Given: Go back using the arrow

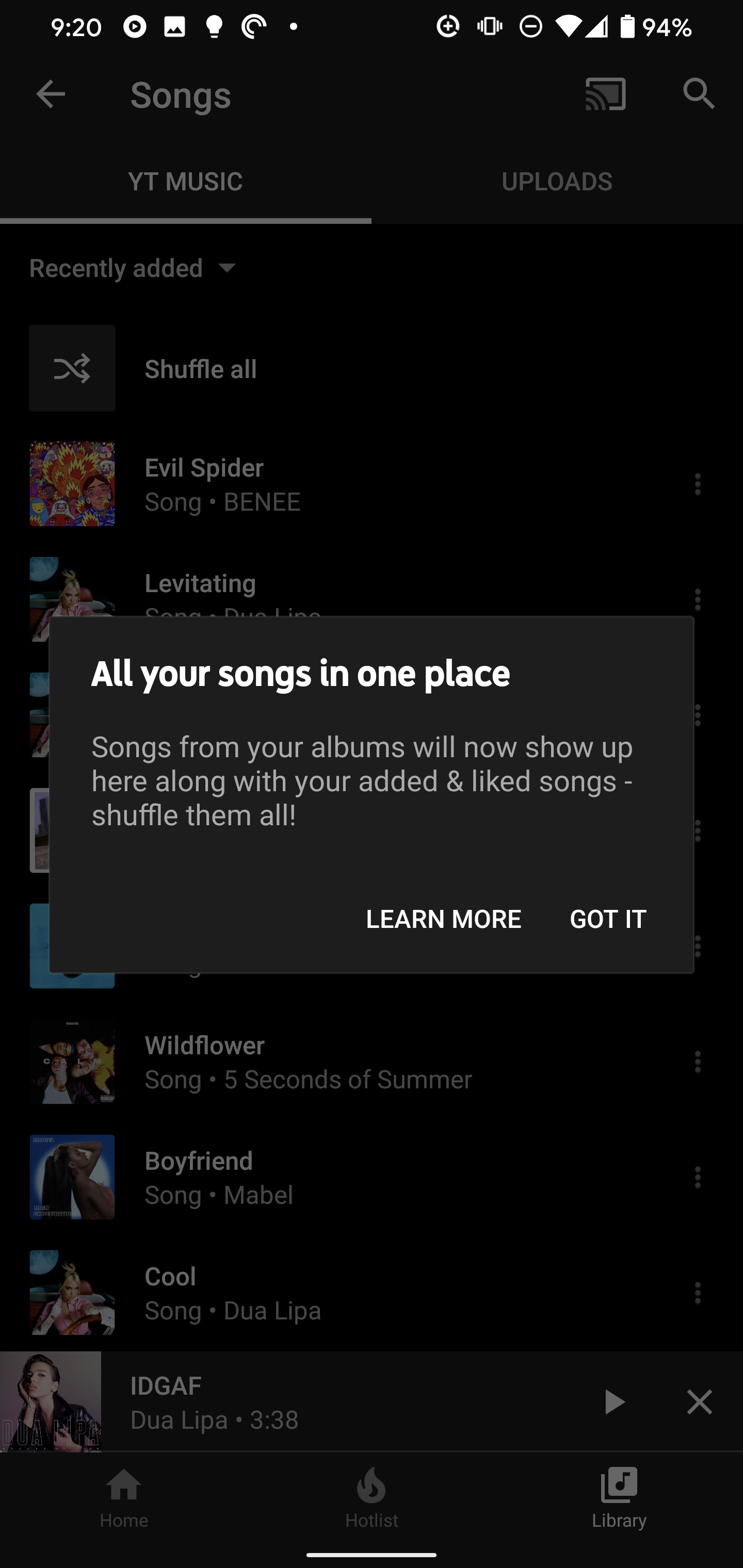Looking at the screenshot, I should (51, 94).
